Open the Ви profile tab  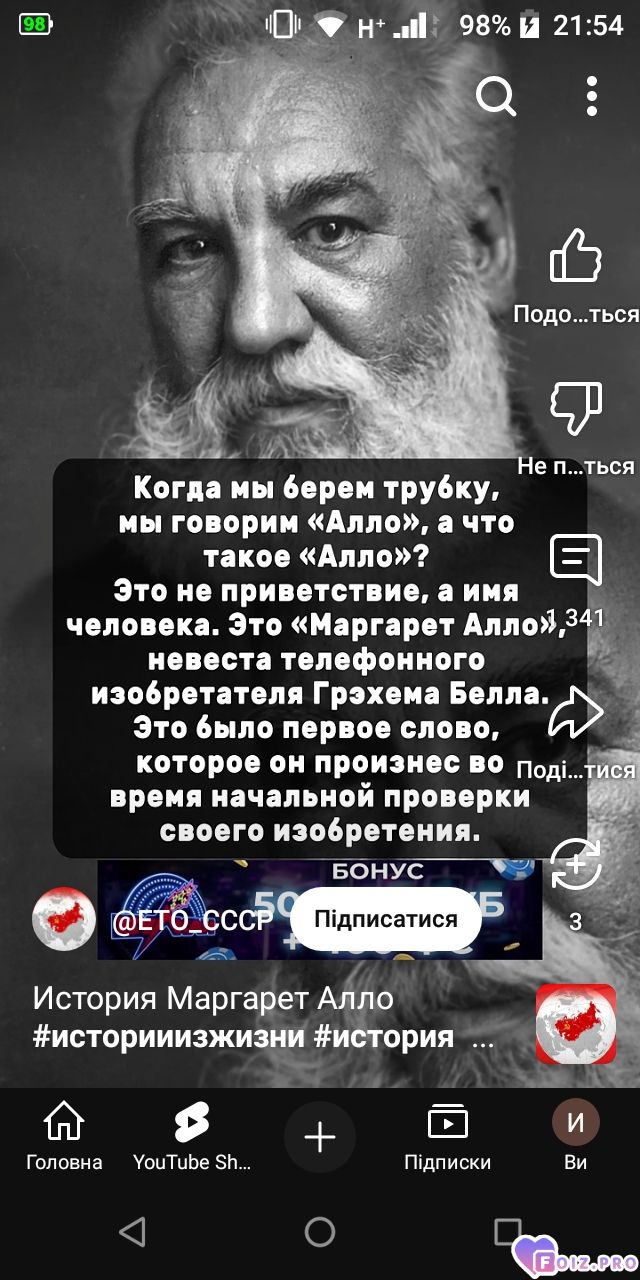click(576, 1137)
